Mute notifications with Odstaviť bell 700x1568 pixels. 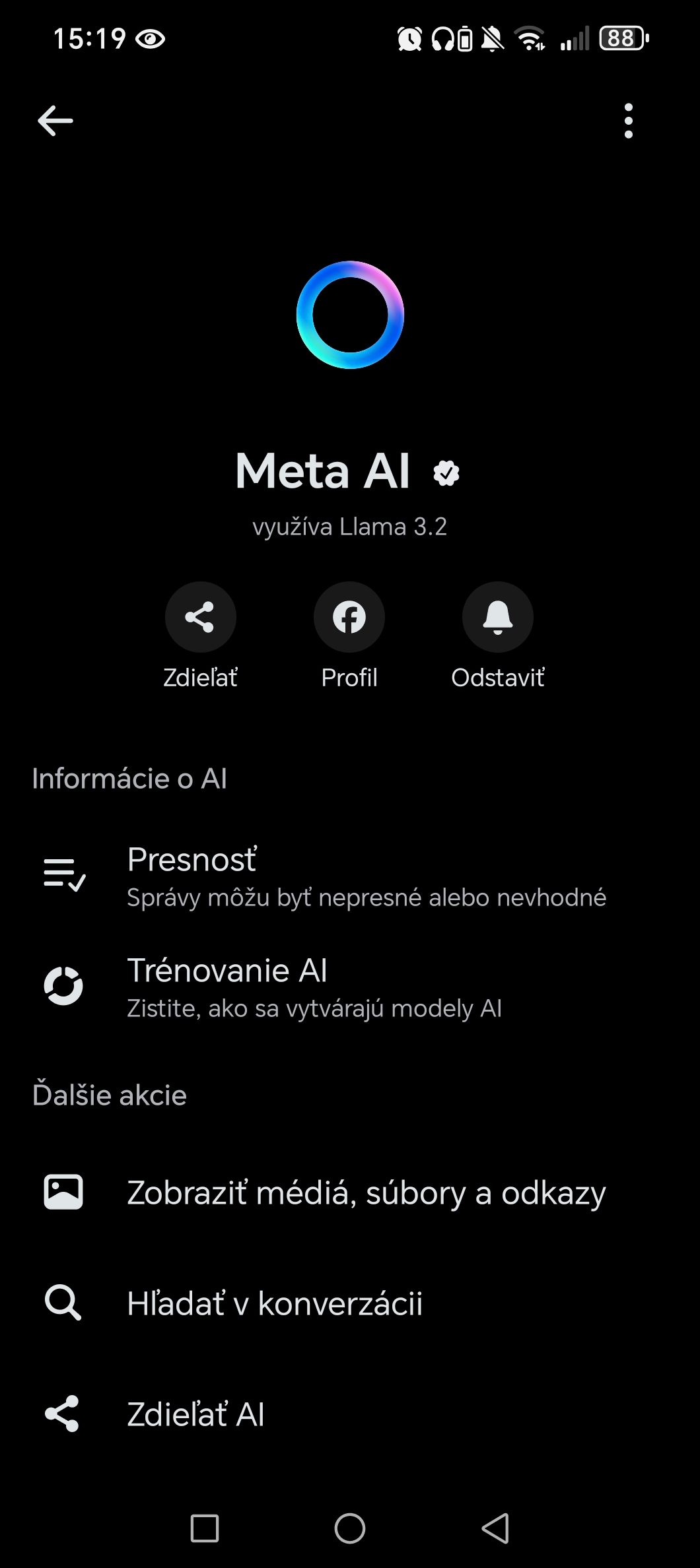coord(498,618)
